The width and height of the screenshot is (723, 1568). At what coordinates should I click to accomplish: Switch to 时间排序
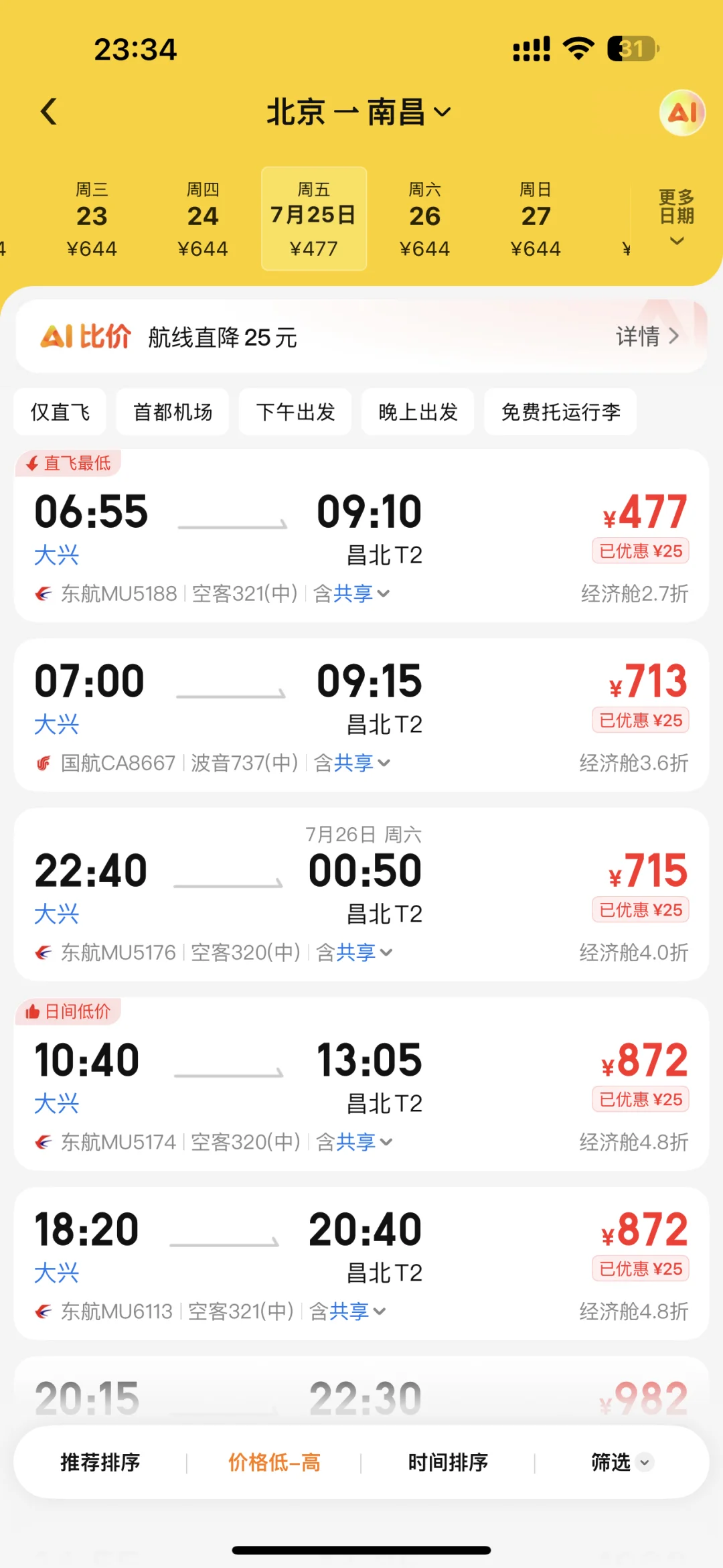click(x=448, y=1462)
